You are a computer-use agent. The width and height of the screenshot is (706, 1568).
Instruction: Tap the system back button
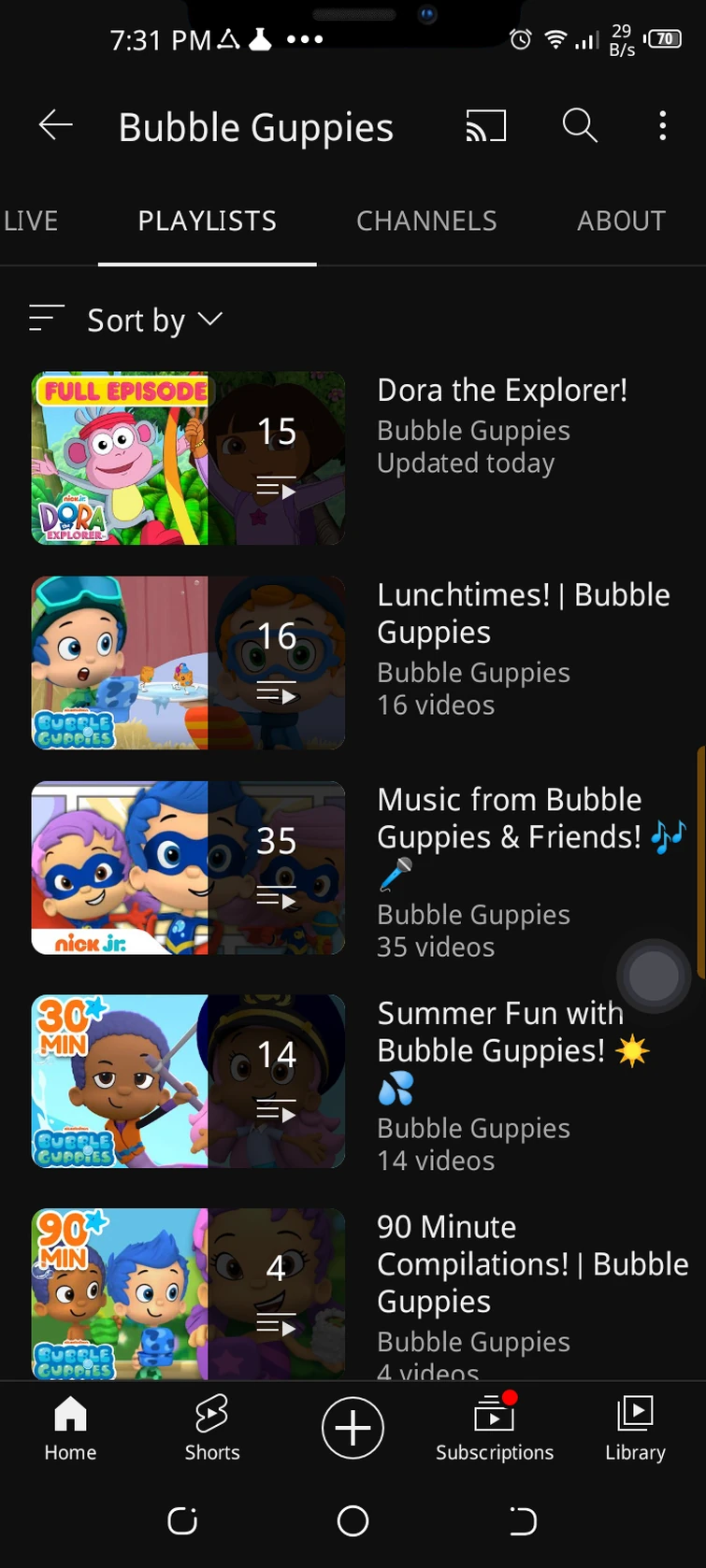click(x=522, y=1521)
